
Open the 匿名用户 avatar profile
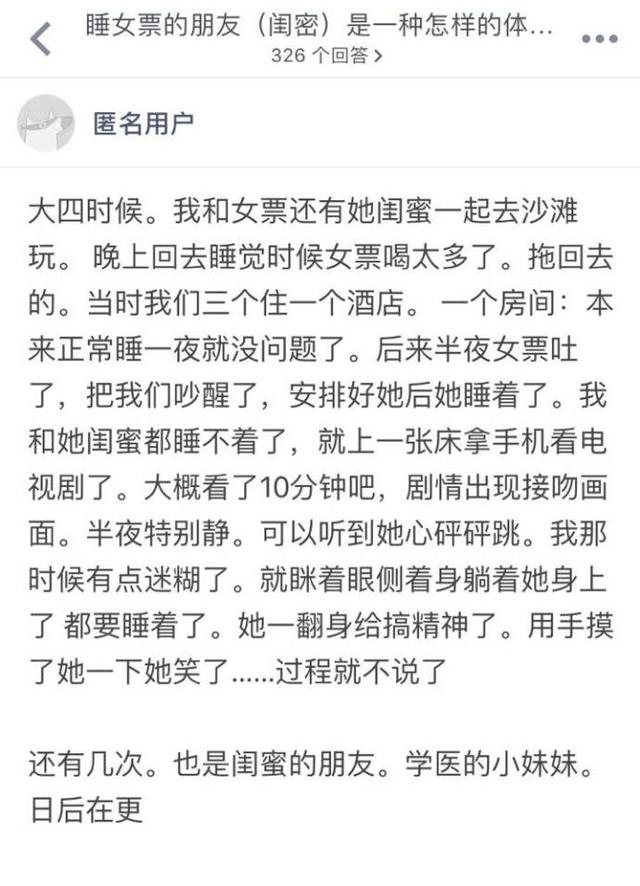coord(46,123)
